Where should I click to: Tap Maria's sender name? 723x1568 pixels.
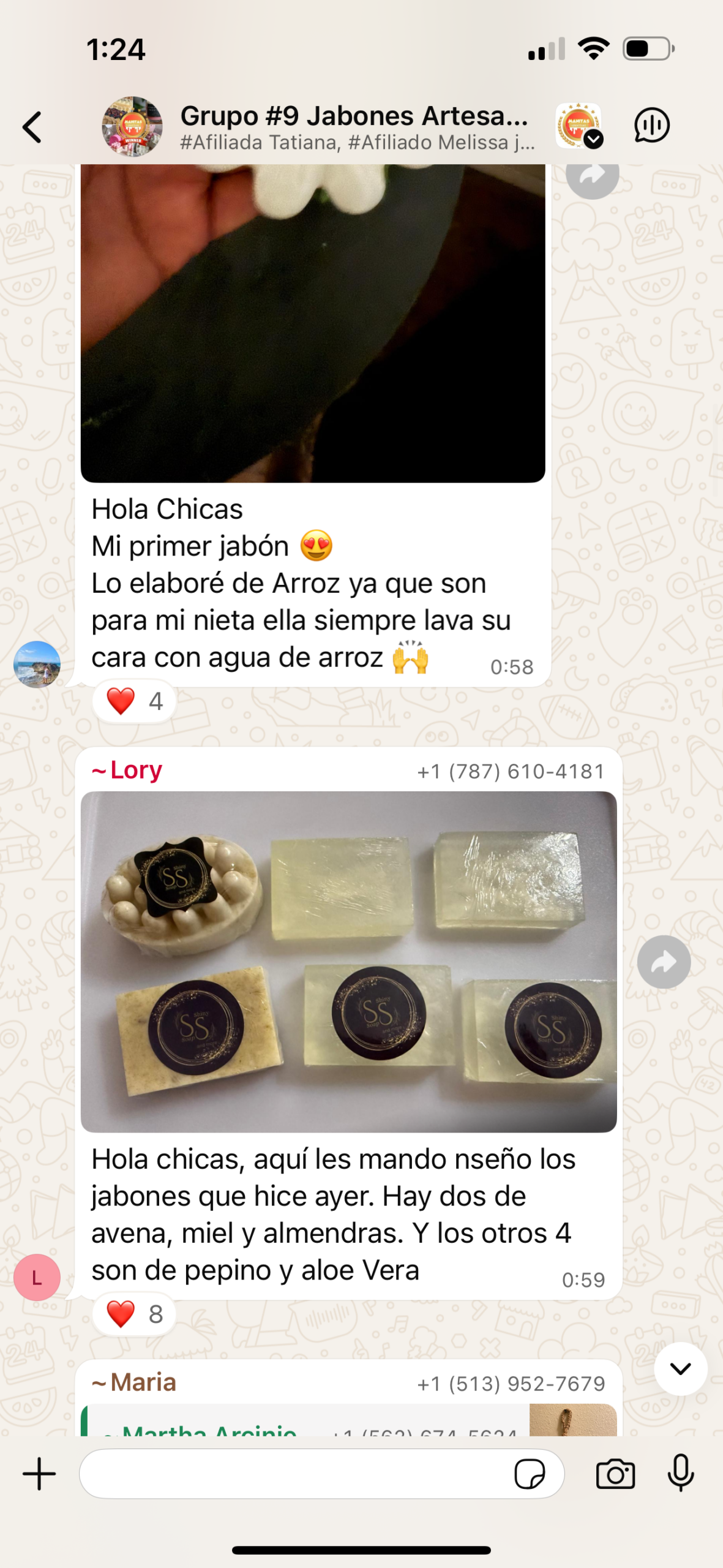tap(143, 1382)
